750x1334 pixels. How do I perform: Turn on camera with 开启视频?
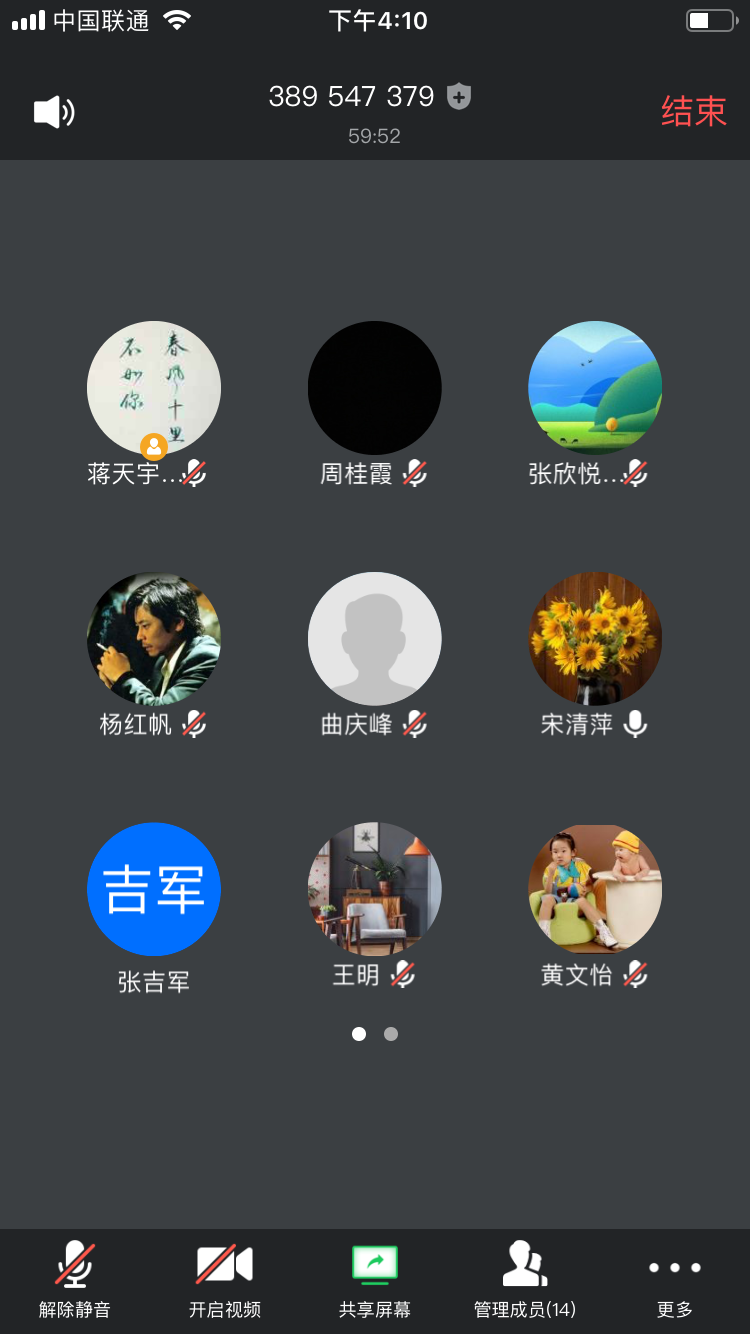[x=225, y=1279]
